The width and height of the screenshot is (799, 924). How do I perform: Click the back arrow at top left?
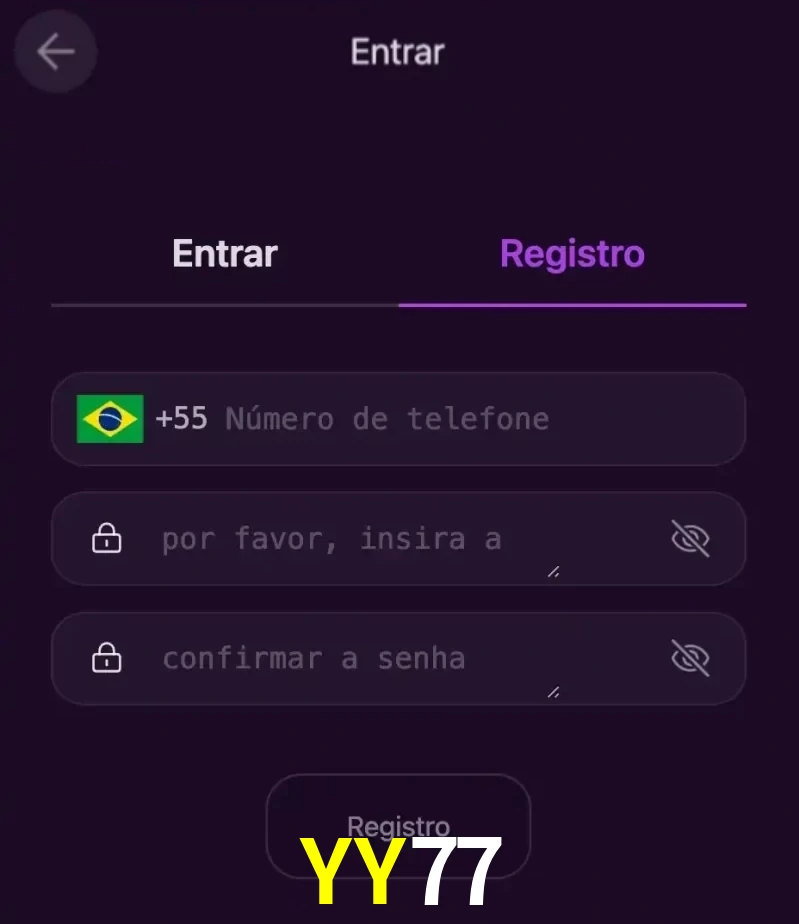tap(55, 52)
